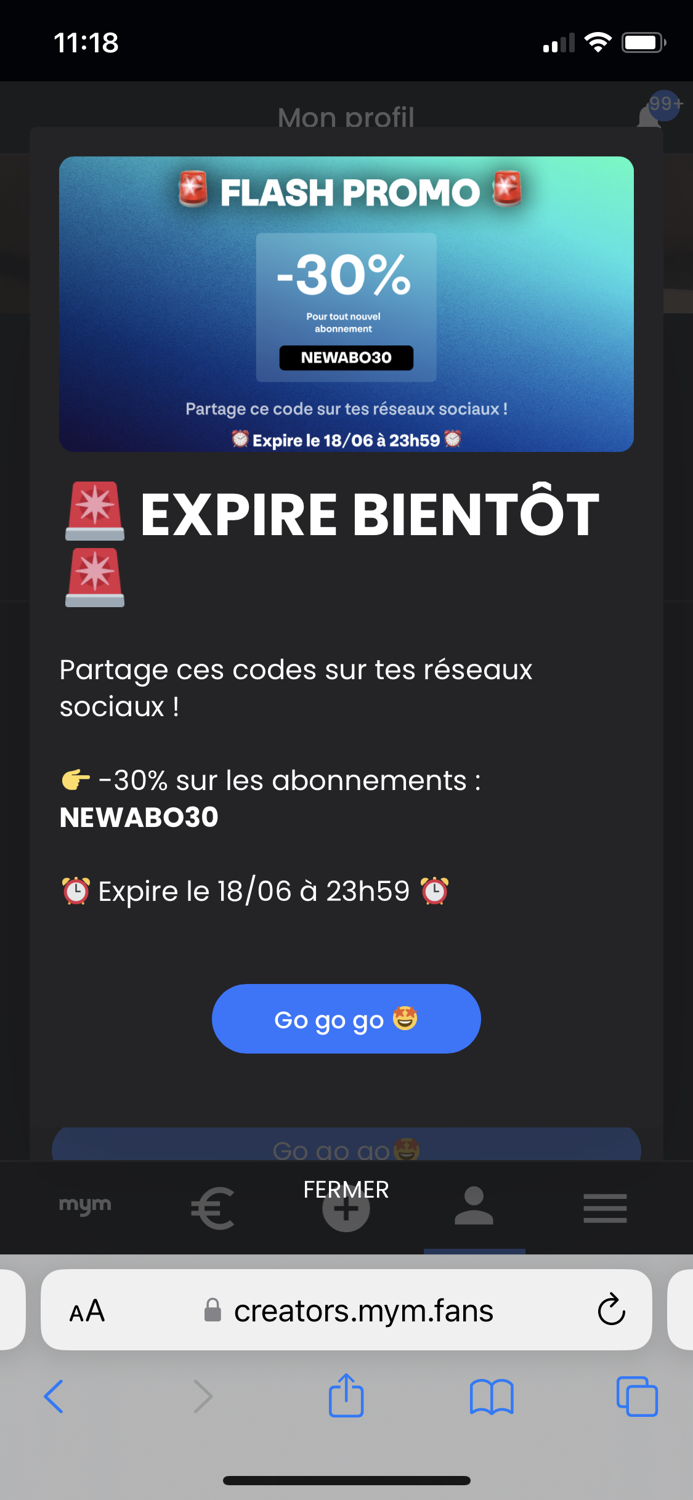This screenshot has height=1500, width=693.
Task: Close the promo popup with FERMER
Action: point(346,1190)
